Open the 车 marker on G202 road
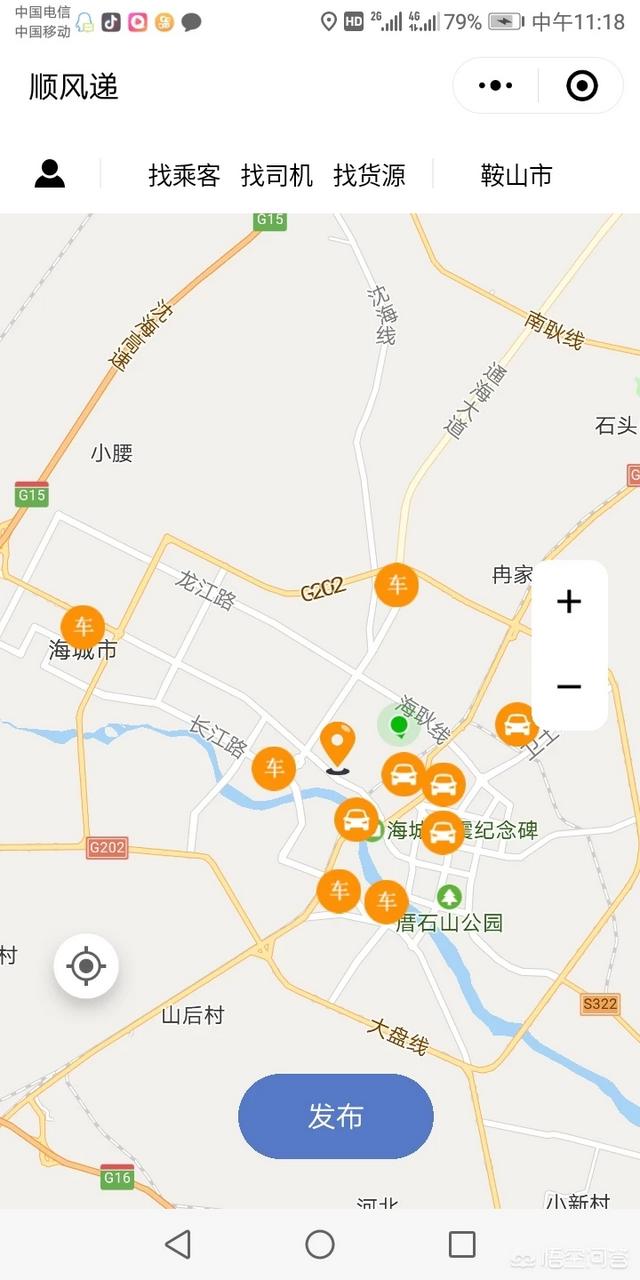 [397, 585]
